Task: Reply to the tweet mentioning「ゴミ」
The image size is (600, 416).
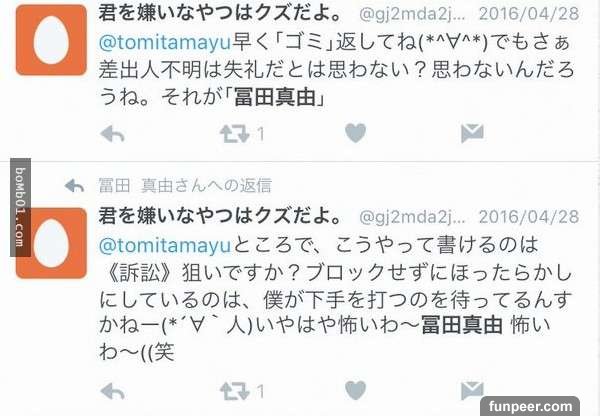Action: [x=113, y=133]
